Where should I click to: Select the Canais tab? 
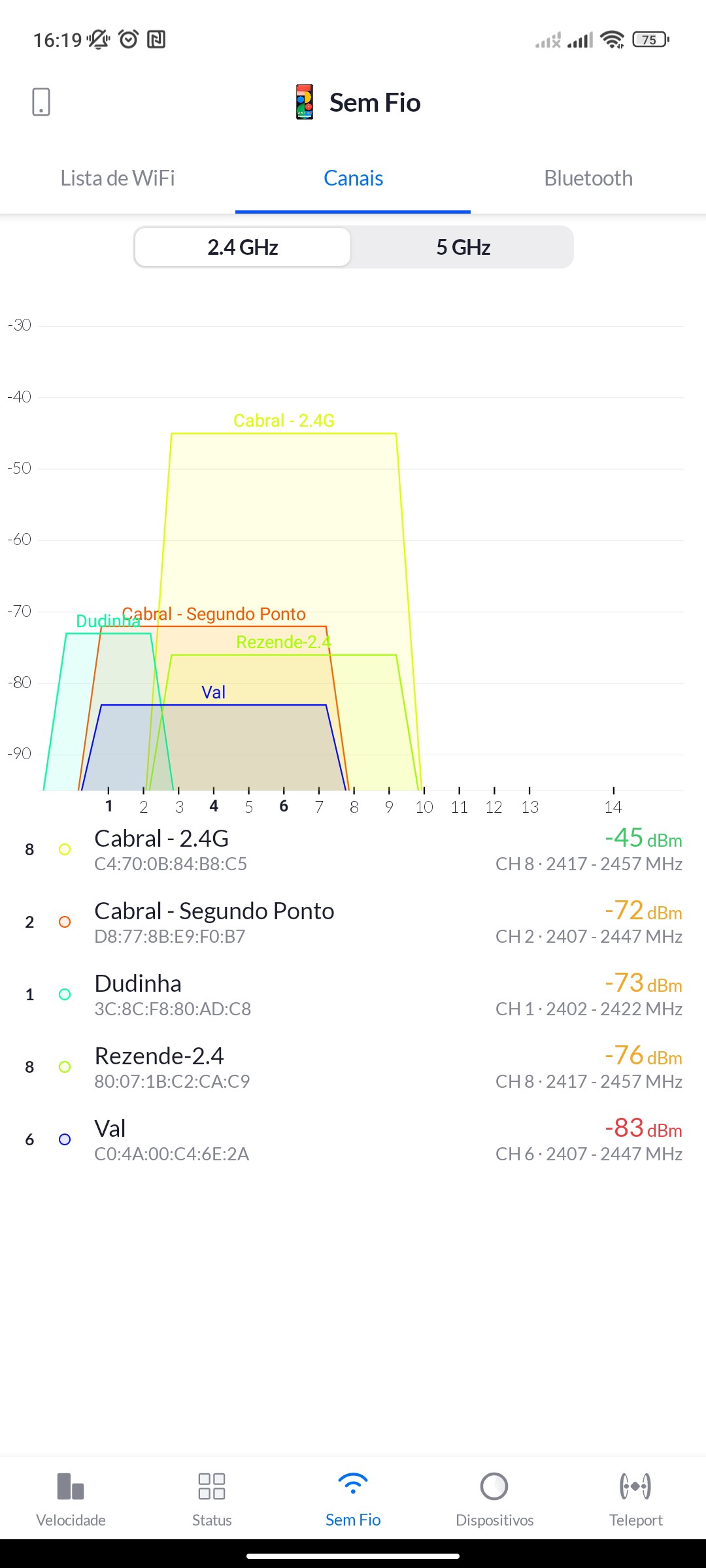coord(353,178)
